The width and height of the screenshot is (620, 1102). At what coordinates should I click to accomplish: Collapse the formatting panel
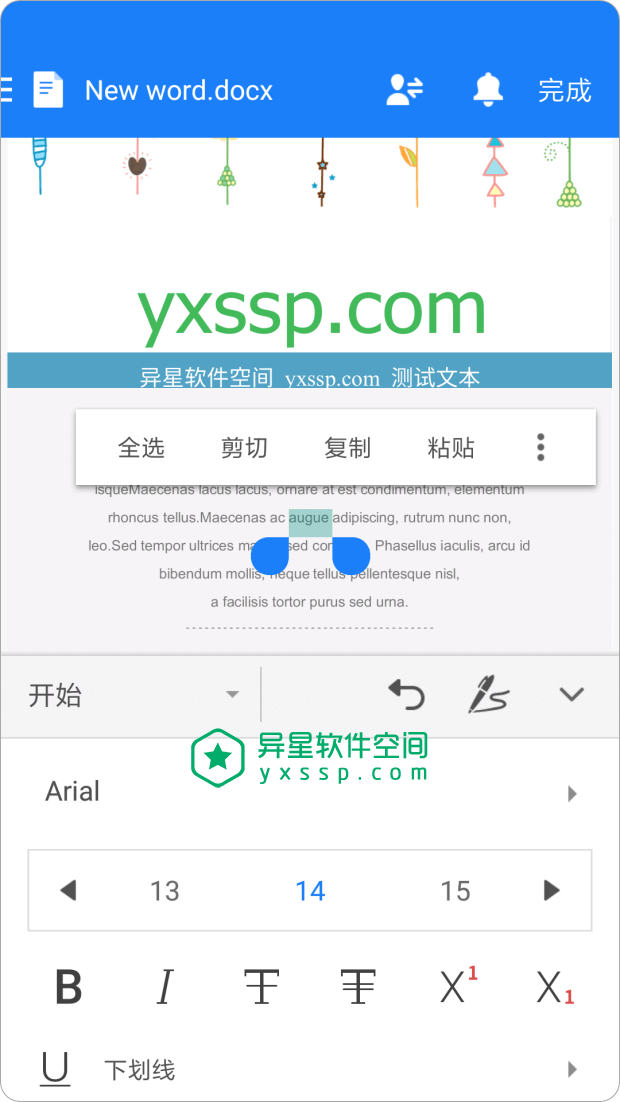571,694
